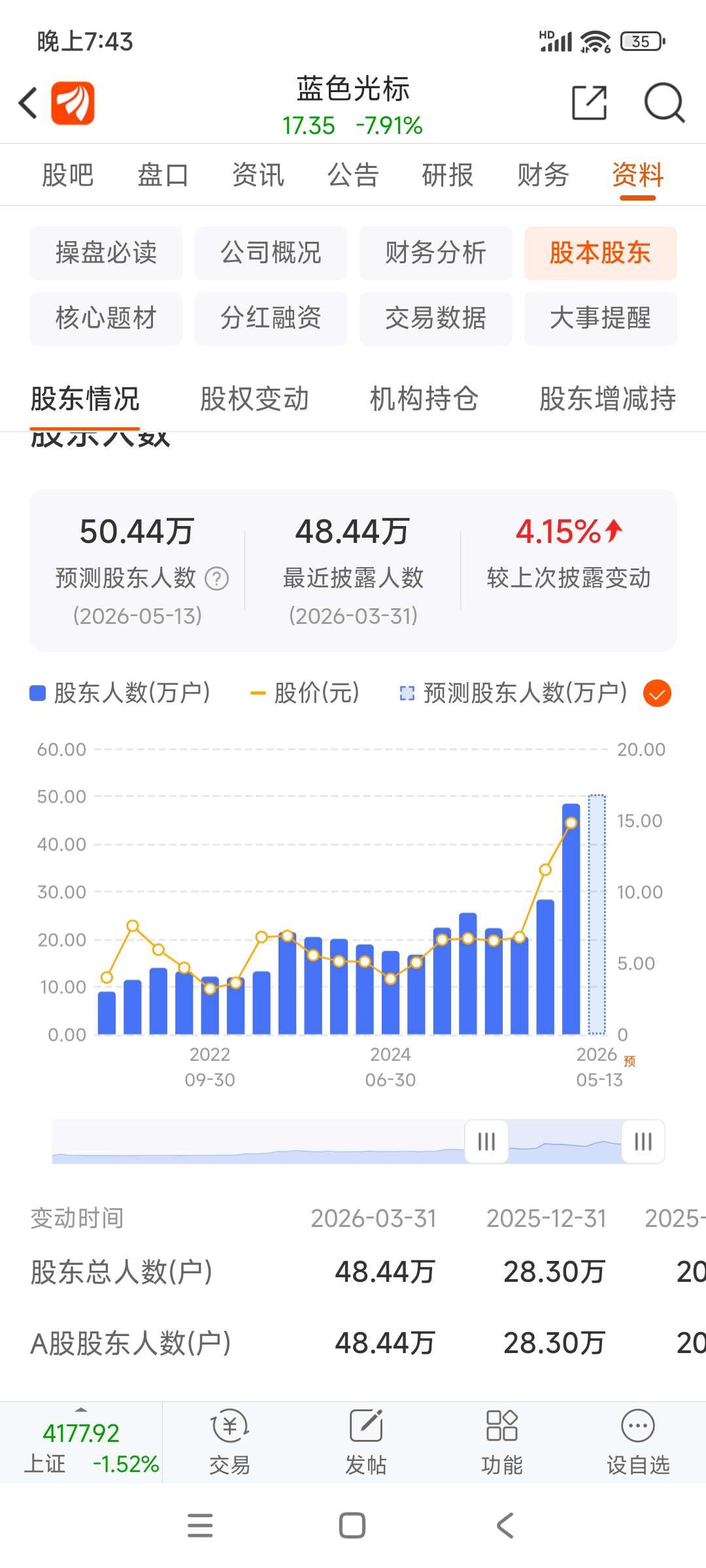The image size is (706, 1568).
Task: Select the 财务分析 chip
Action: [435, 253]
